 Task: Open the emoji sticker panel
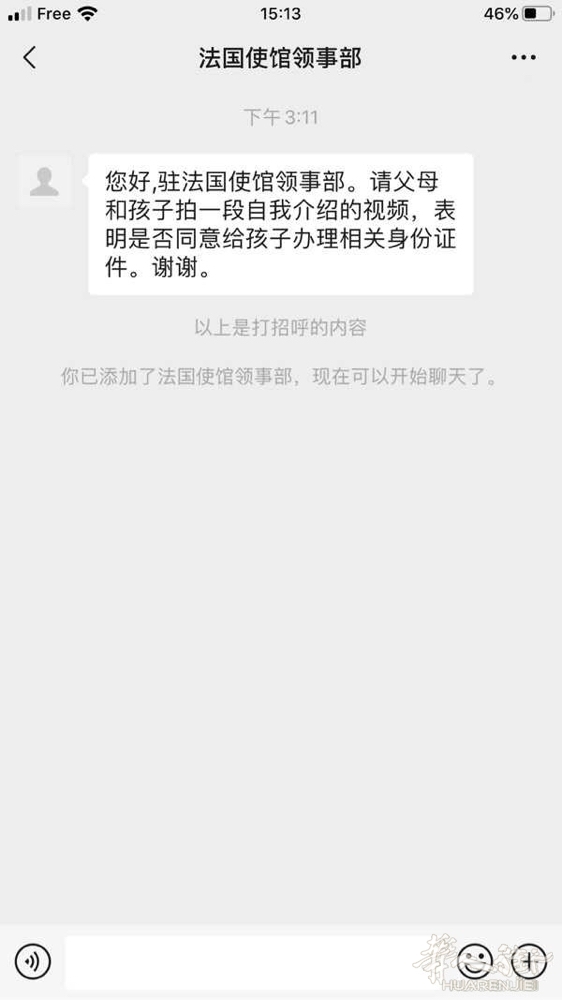point(475,962)
